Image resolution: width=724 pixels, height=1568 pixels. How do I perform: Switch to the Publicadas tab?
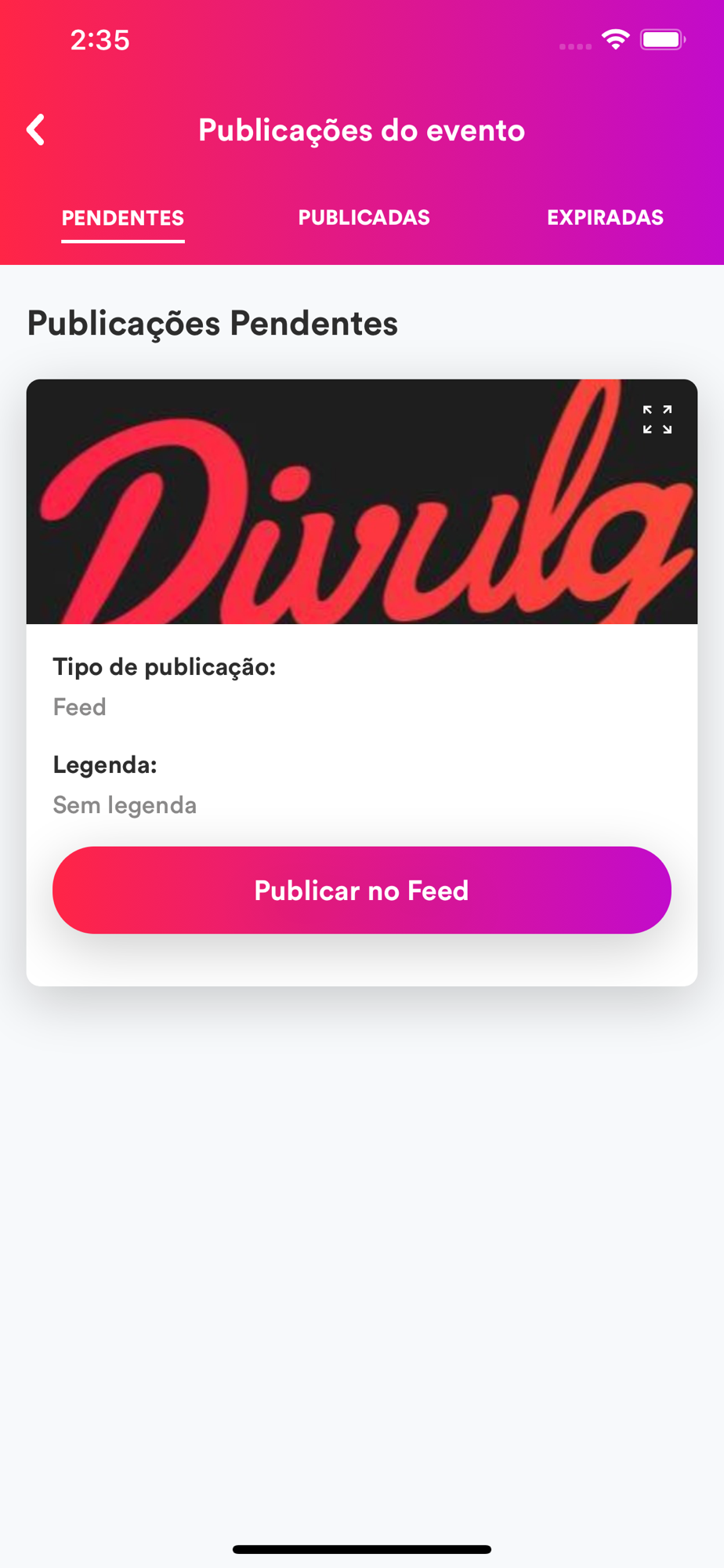pyautogui.click(x=364, y=218)
